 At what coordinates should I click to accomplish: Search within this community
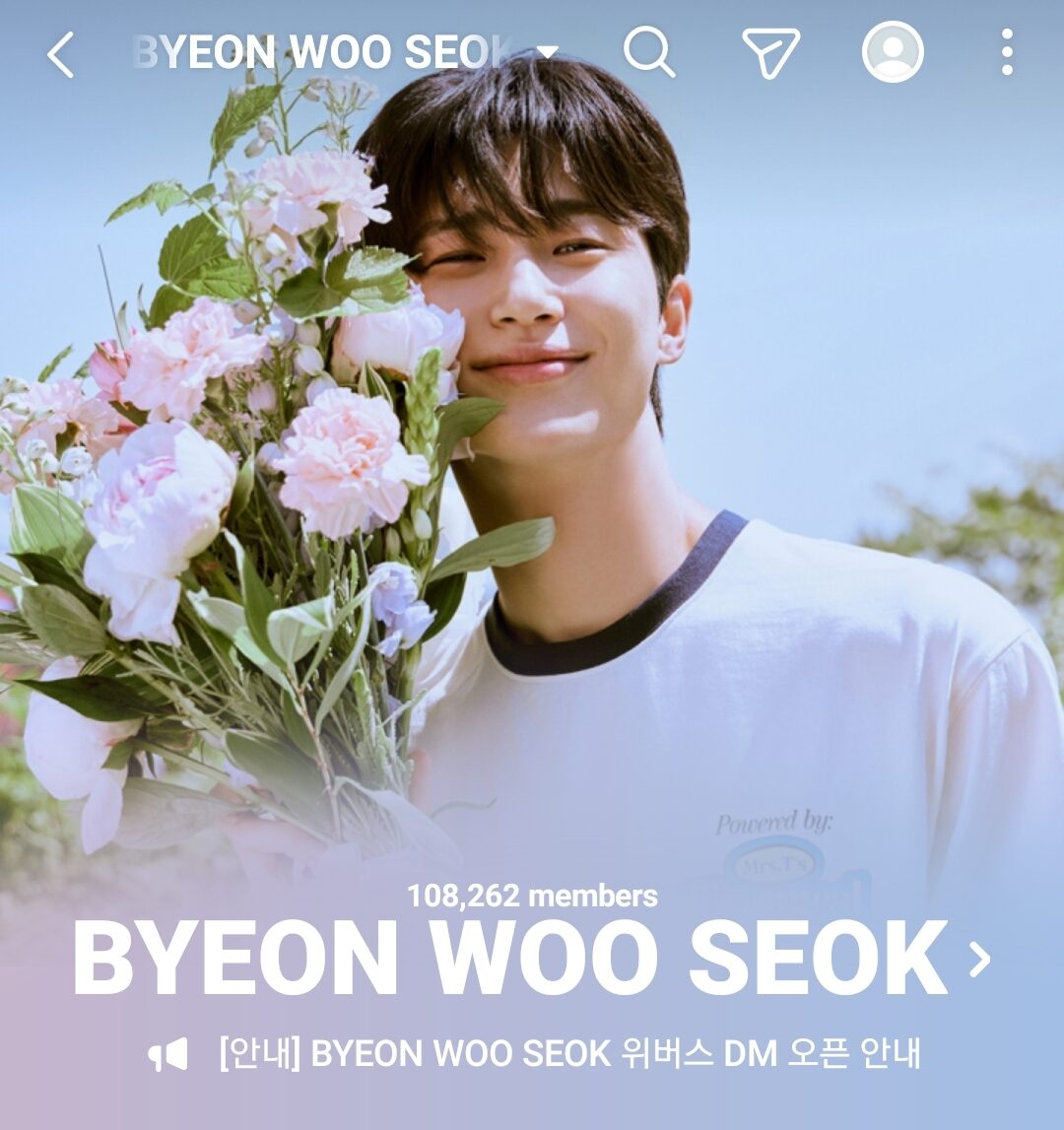pos(649,52)
